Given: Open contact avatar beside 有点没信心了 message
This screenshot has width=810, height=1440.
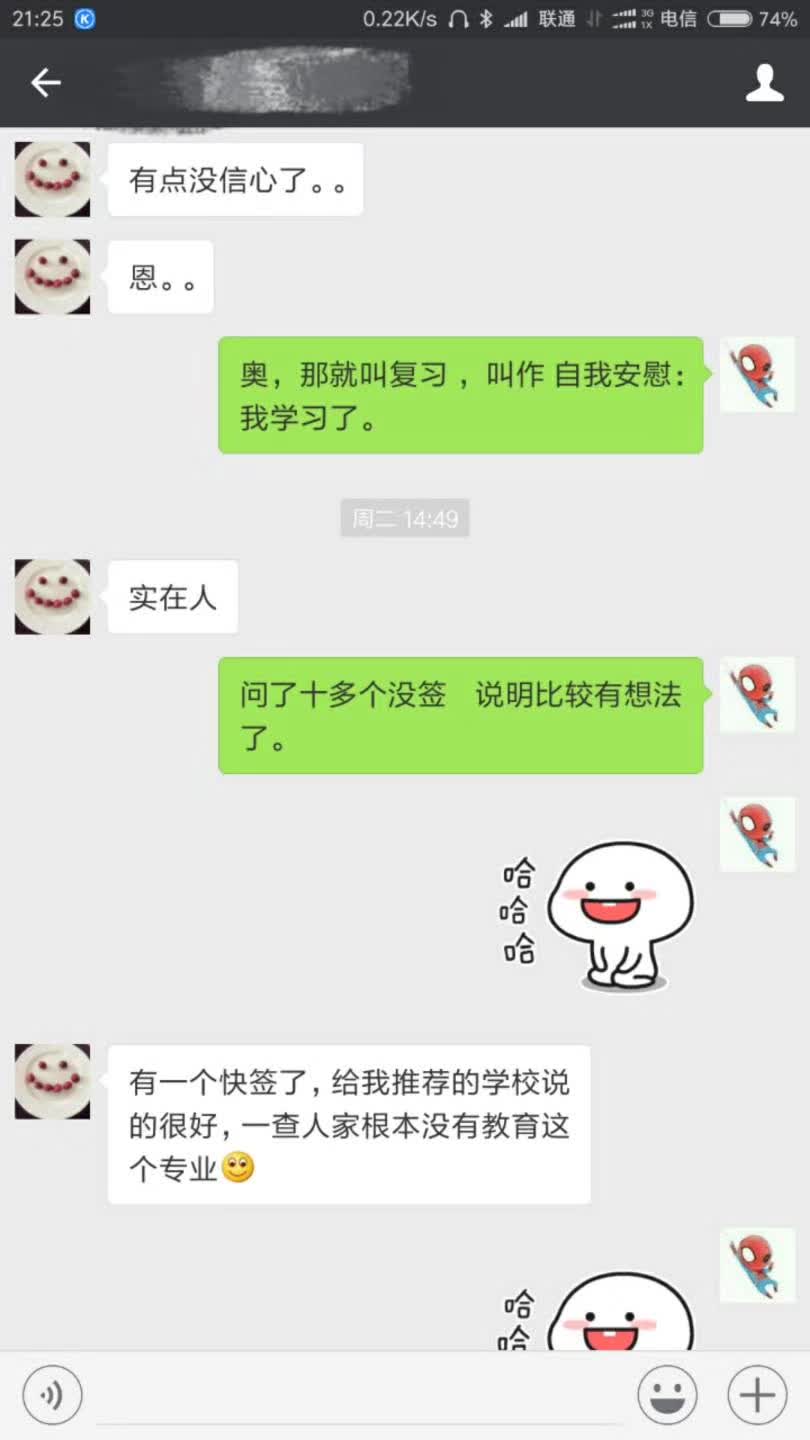Looking at the screenshot, I should pyautogui.click(x=52, y=179).
